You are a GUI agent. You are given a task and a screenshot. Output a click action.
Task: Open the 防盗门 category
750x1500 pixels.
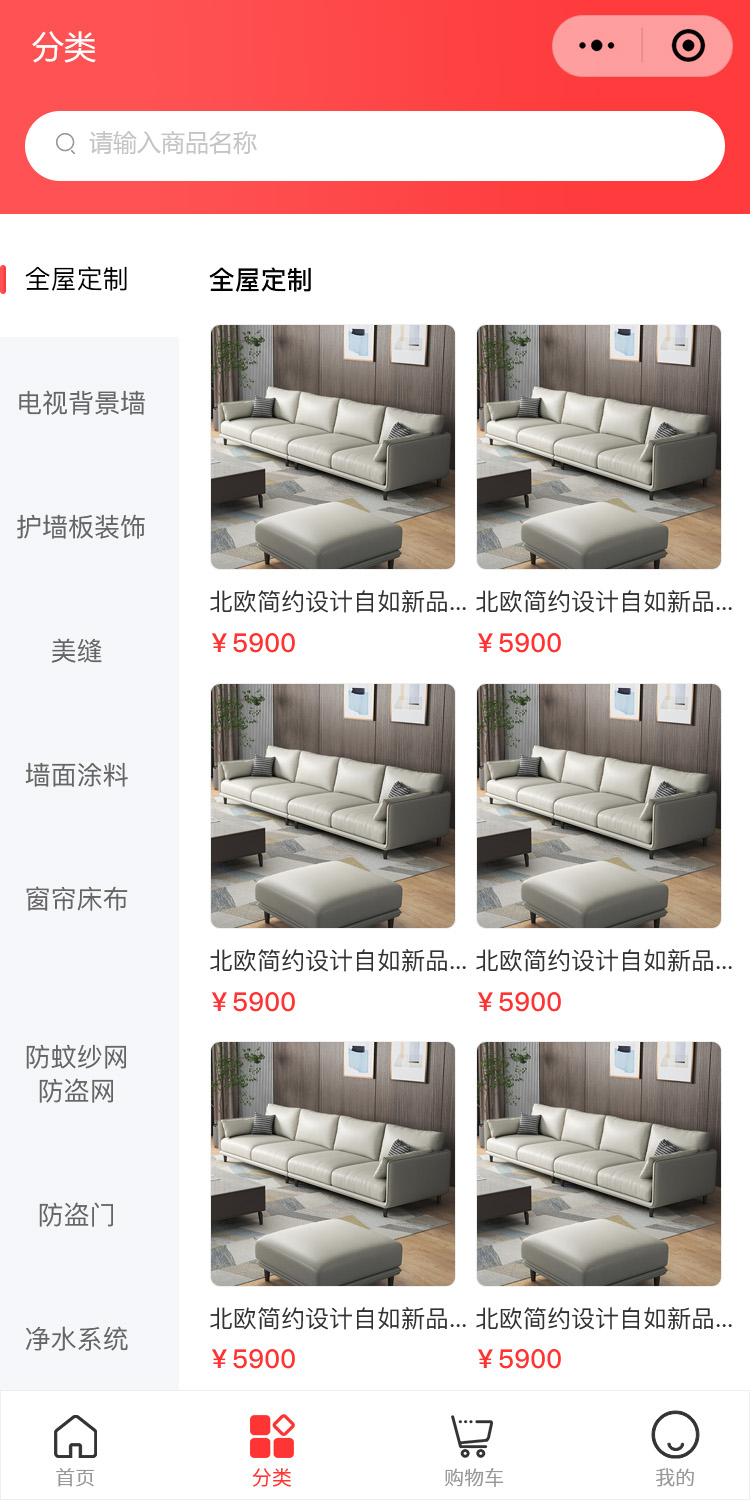pos(77,1216)
